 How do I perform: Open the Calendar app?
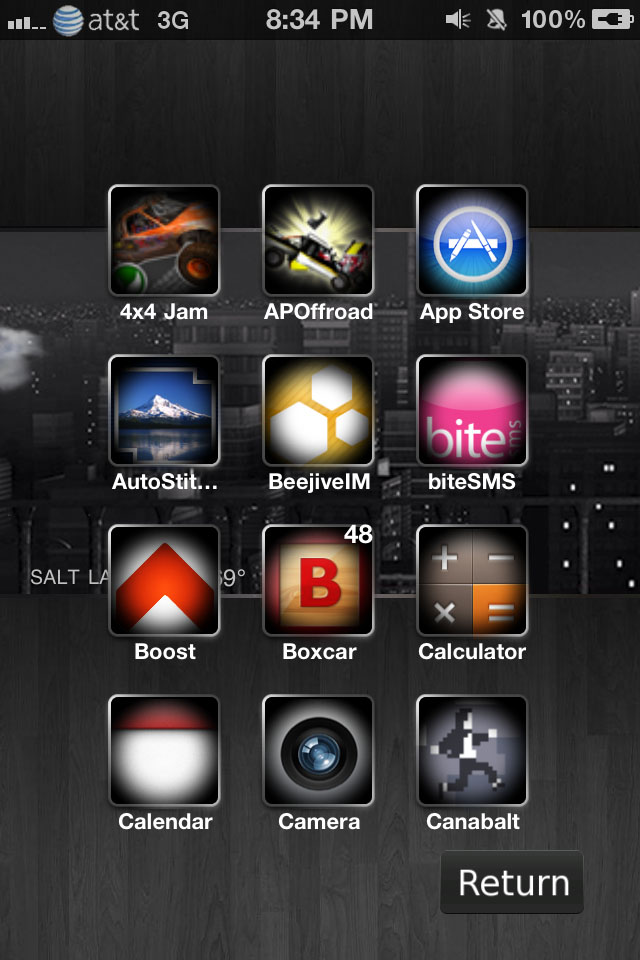[164, 750]
